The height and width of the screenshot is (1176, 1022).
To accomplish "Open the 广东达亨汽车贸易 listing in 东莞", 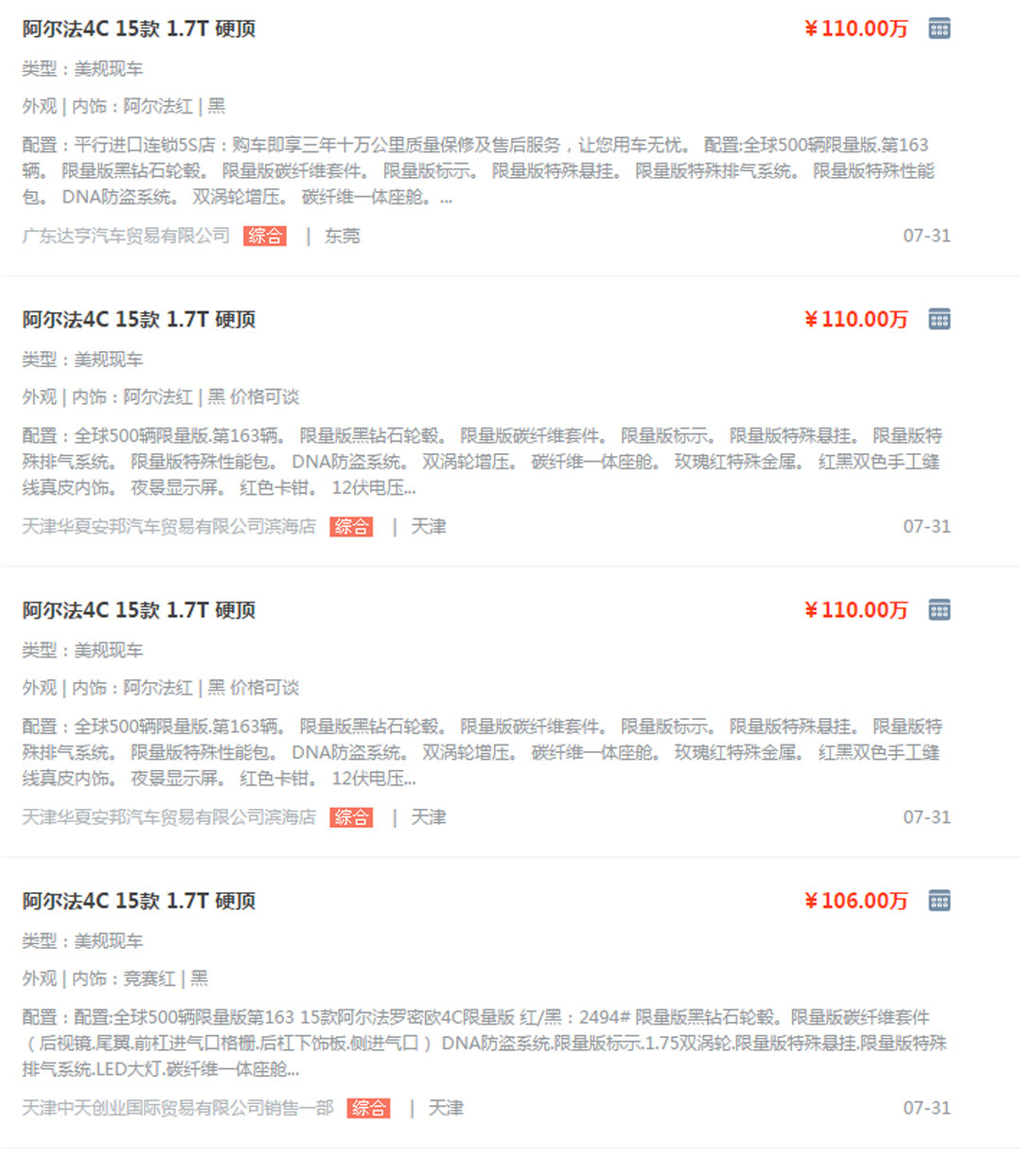I will [x=139, y=29].
